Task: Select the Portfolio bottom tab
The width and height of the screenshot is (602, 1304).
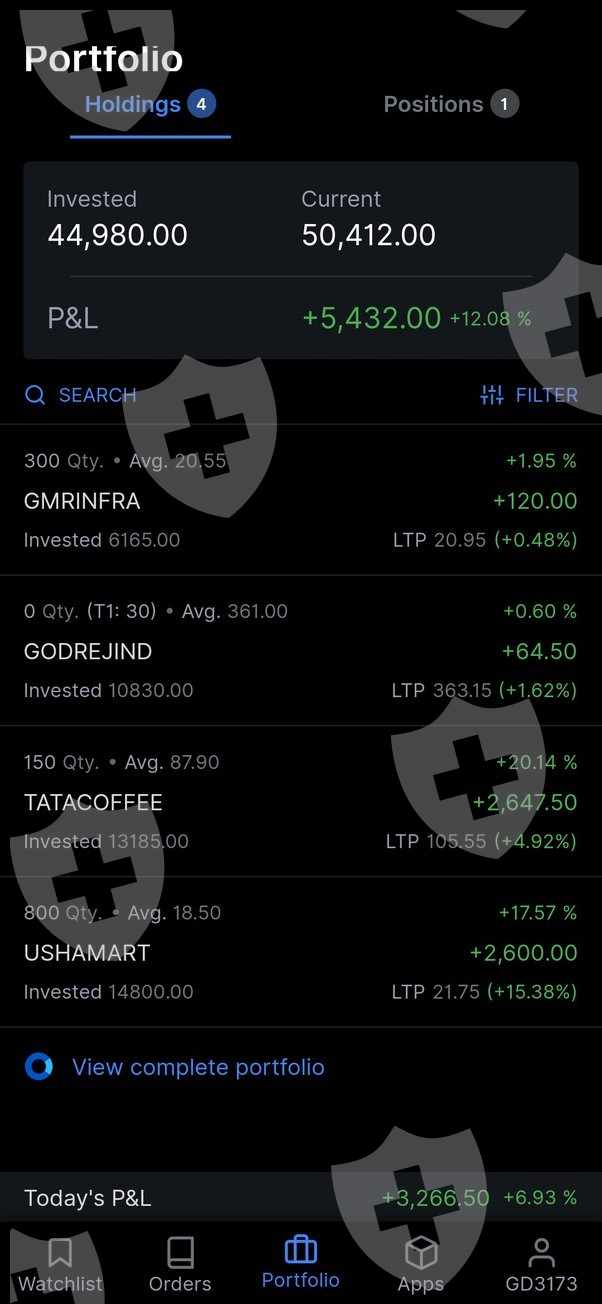Action: 301,1263
